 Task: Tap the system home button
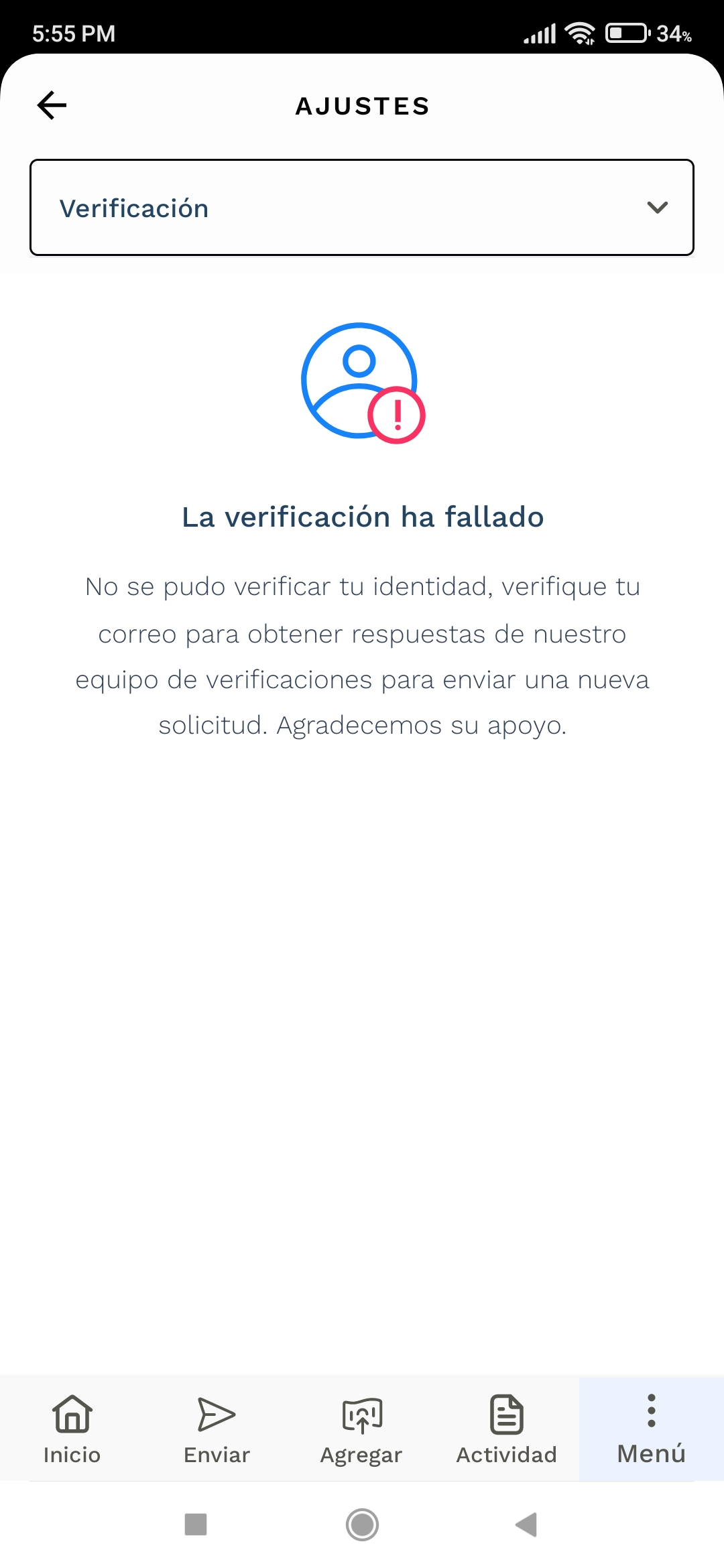[362, 1524]
